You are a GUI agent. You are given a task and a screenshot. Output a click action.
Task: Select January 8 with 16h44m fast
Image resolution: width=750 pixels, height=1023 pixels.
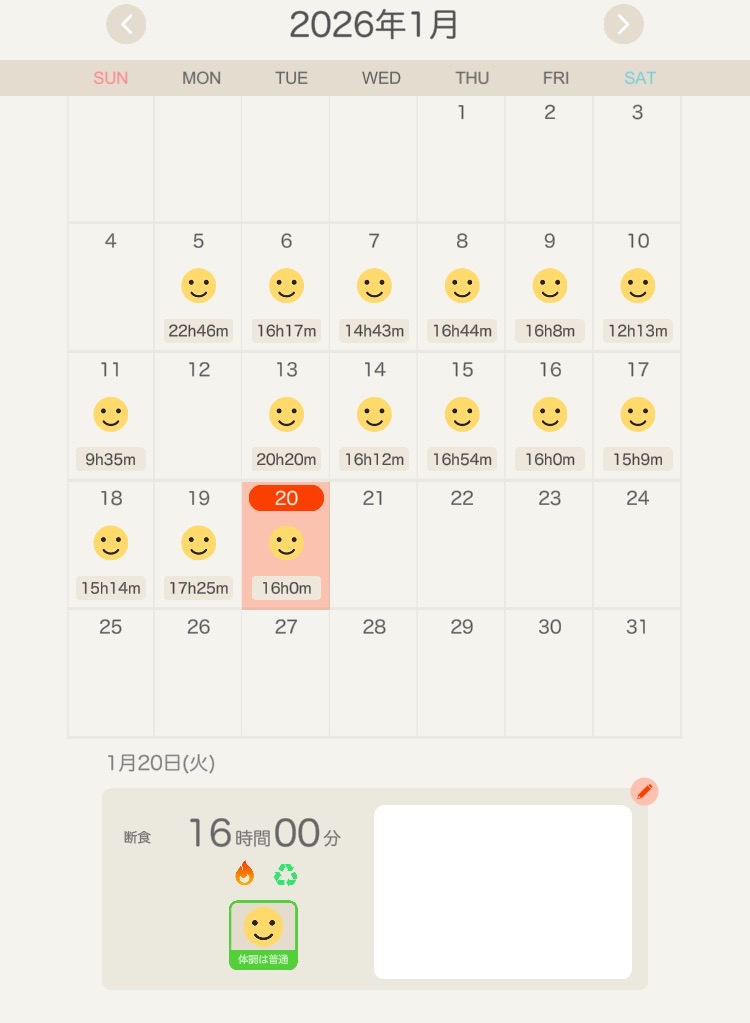[x=462, y=287]
